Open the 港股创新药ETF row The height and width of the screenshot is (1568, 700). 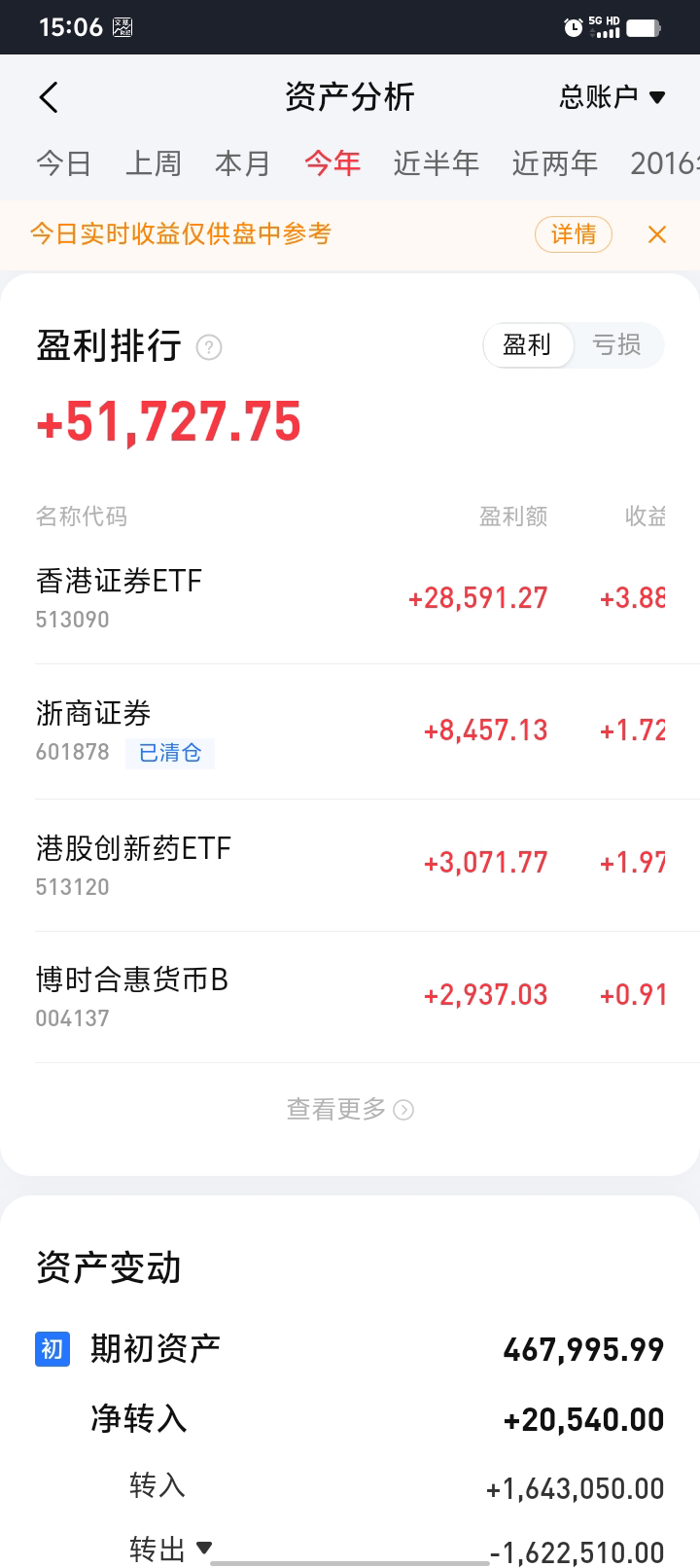[x=350, y=864]
